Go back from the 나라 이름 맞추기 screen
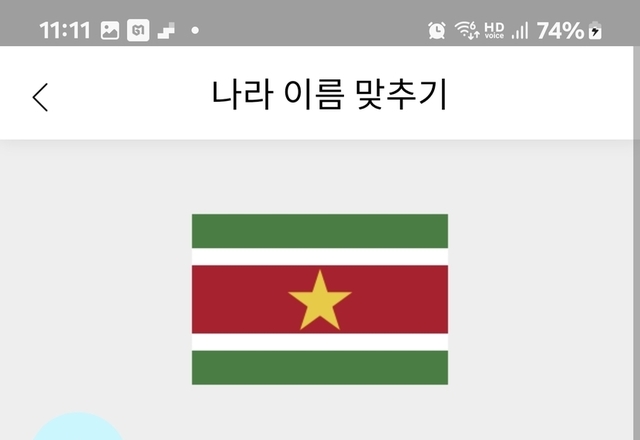Image resolution: width=640 pixels, height=440 pixels. [40, 96]
